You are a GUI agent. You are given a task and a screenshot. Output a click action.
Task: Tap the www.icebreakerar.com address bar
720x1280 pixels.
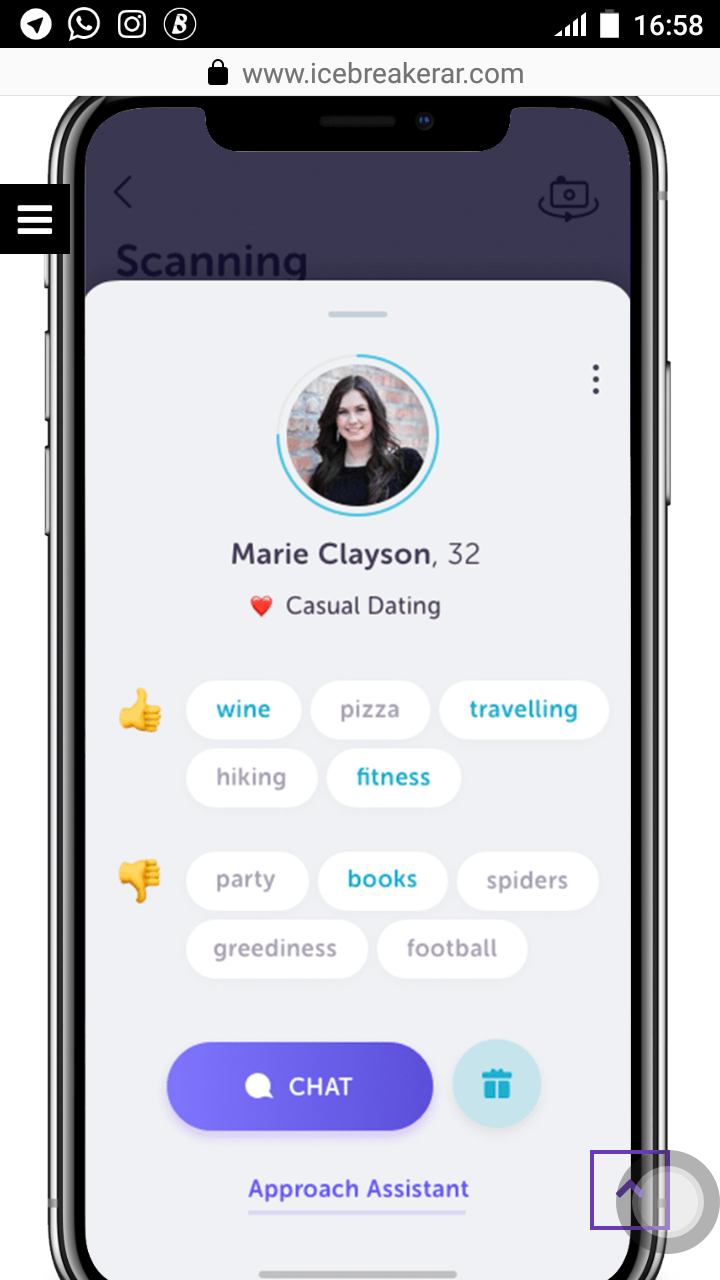pyautogui.click(x=382, y=73)
